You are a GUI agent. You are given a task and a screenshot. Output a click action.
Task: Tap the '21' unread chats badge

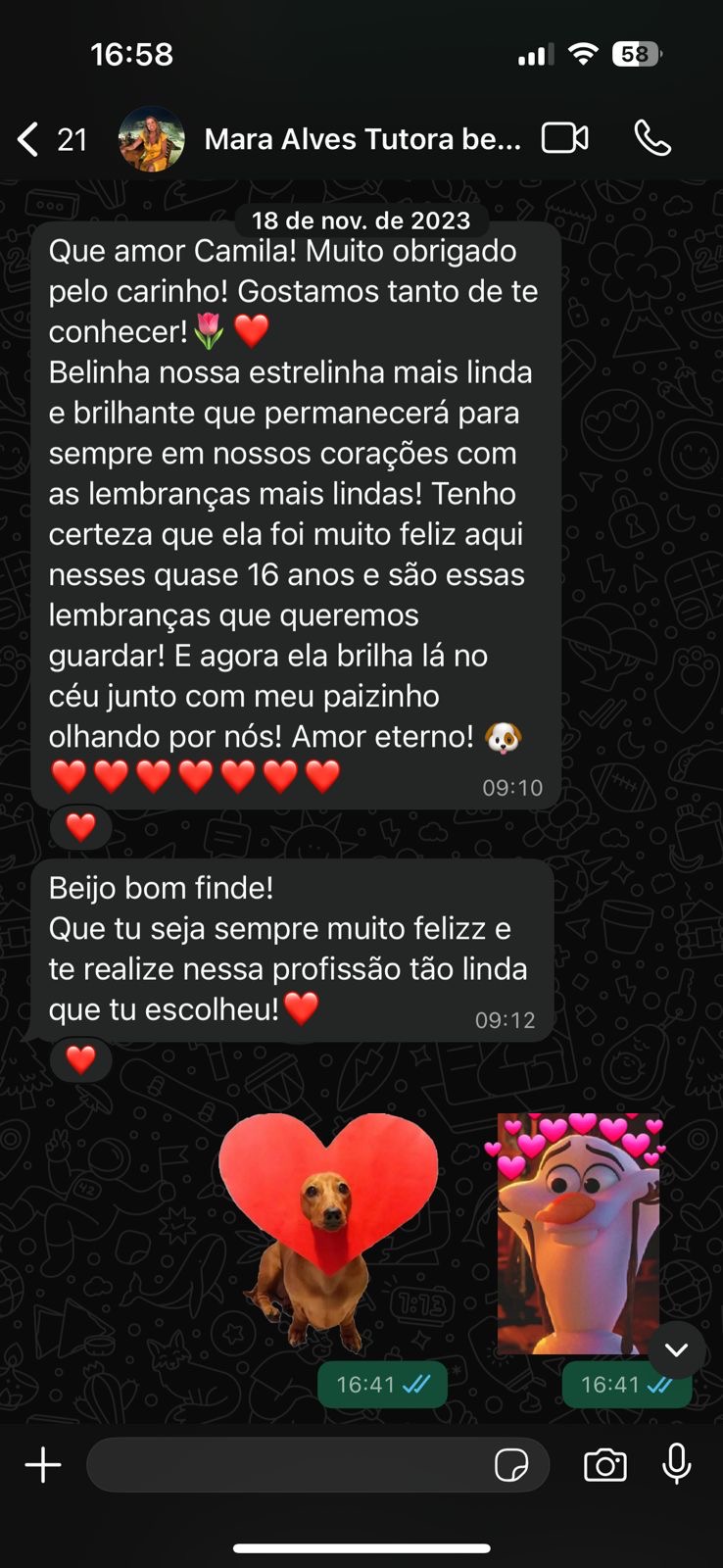point(72,140)
